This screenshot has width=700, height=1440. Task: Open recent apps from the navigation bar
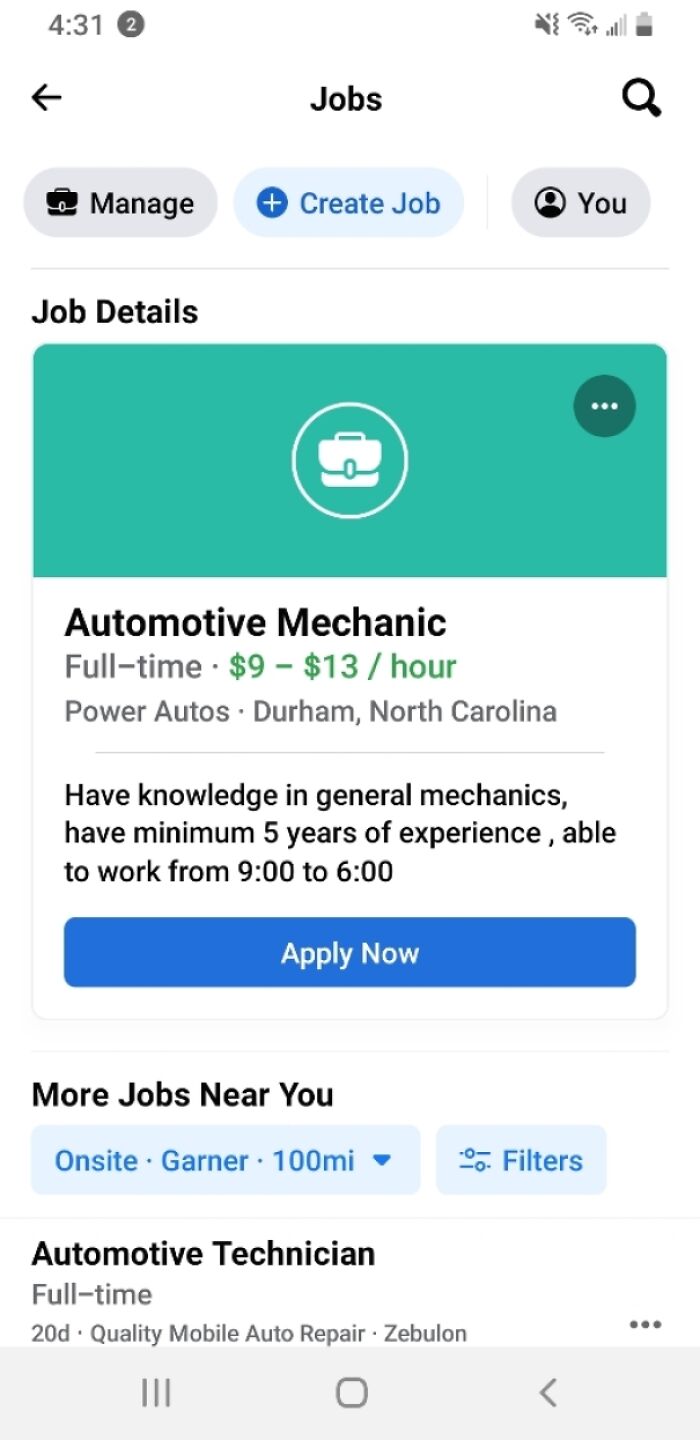point(156,1392)
